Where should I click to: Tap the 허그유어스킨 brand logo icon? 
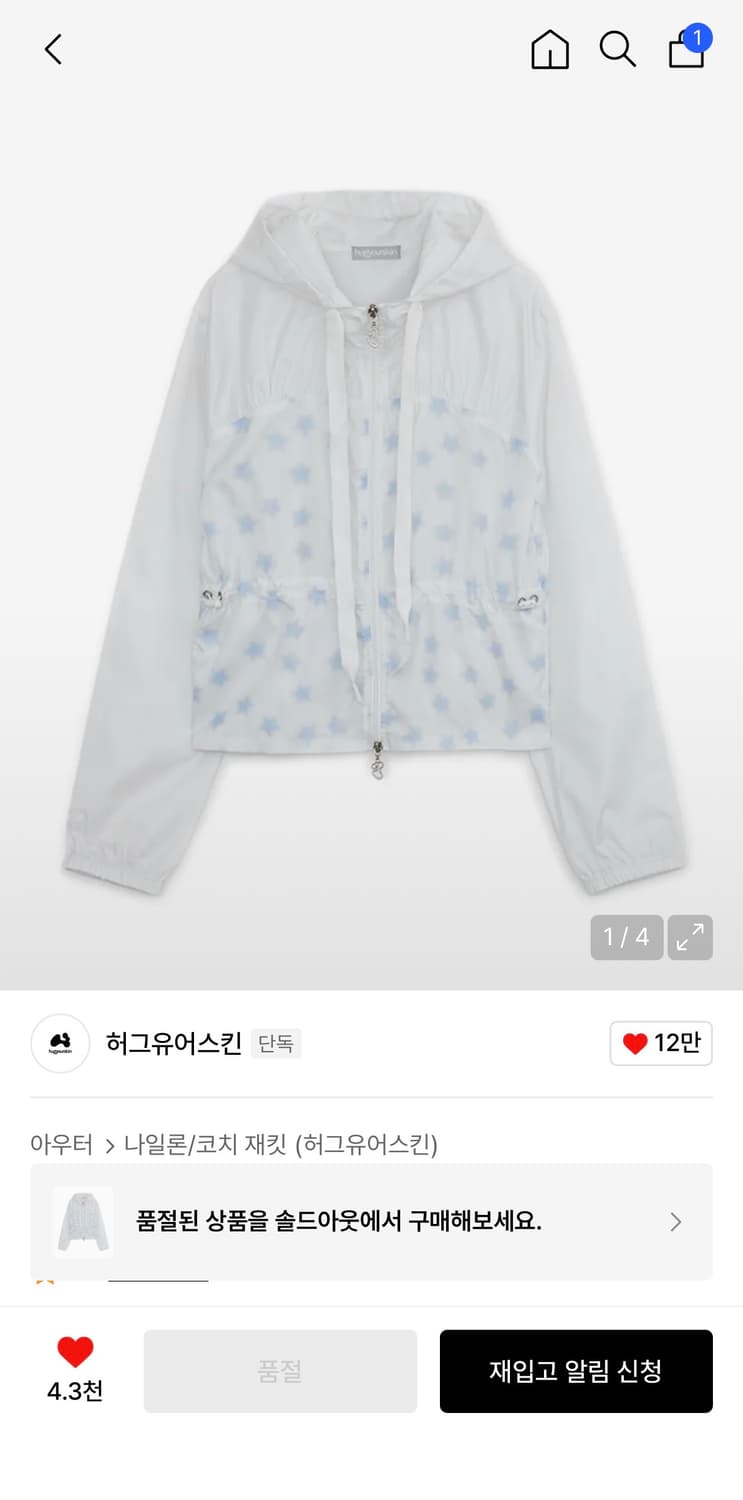[60, 1043]
